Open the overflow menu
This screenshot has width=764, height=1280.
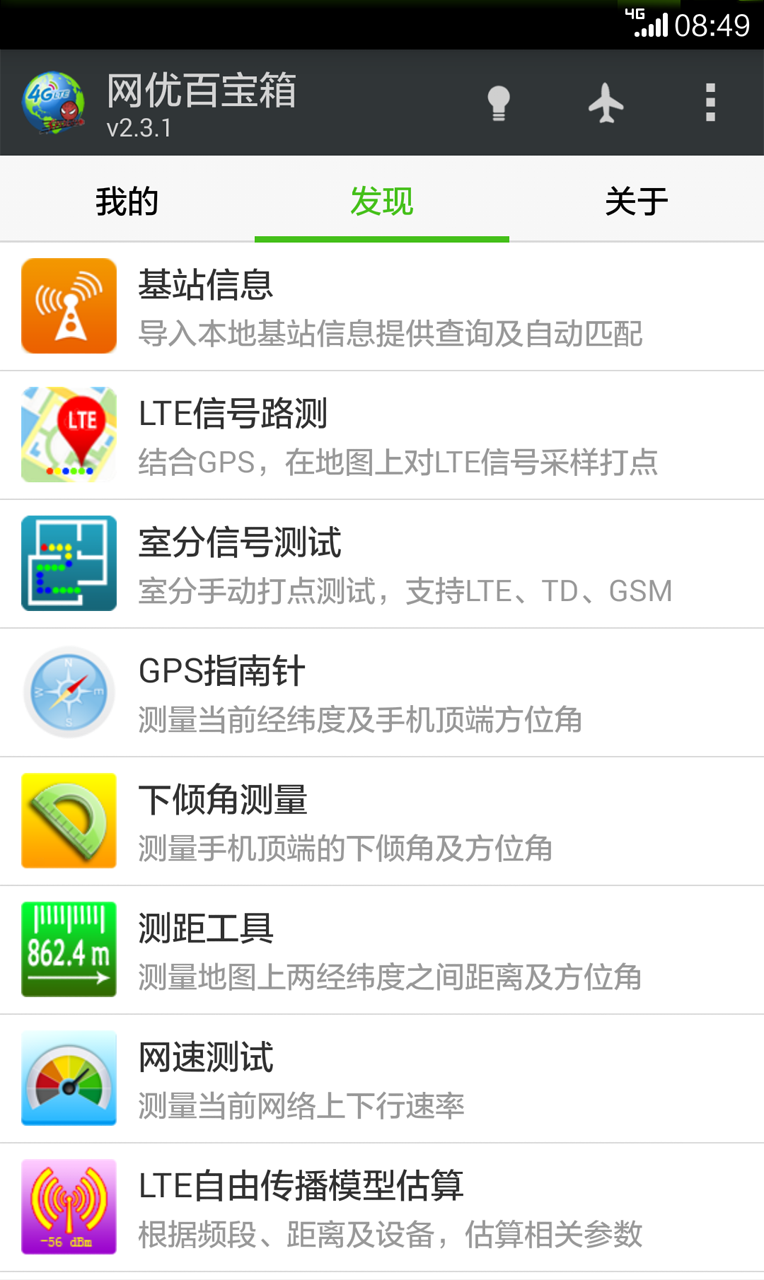point(710,103)
